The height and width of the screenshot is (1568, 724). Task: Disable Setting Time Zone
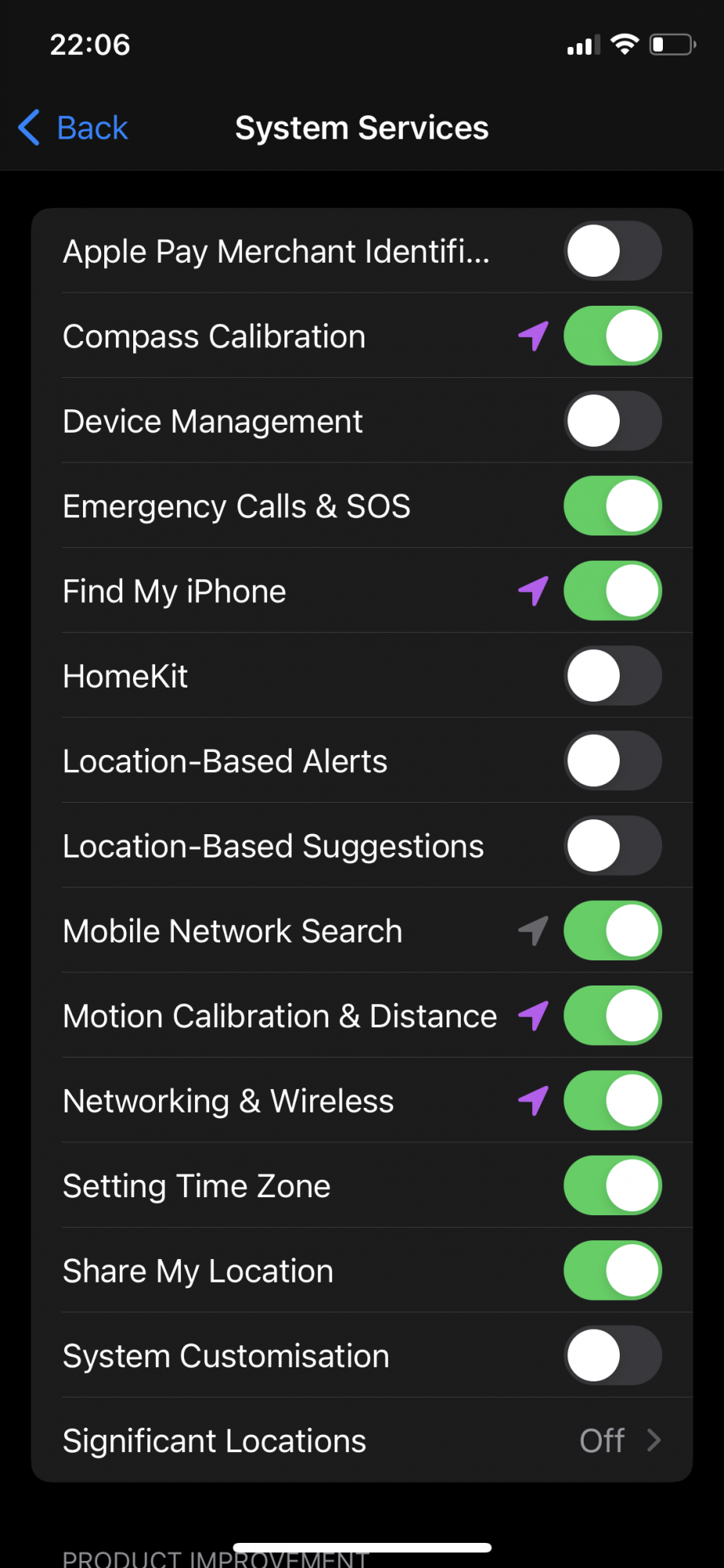click(613, 1185)
